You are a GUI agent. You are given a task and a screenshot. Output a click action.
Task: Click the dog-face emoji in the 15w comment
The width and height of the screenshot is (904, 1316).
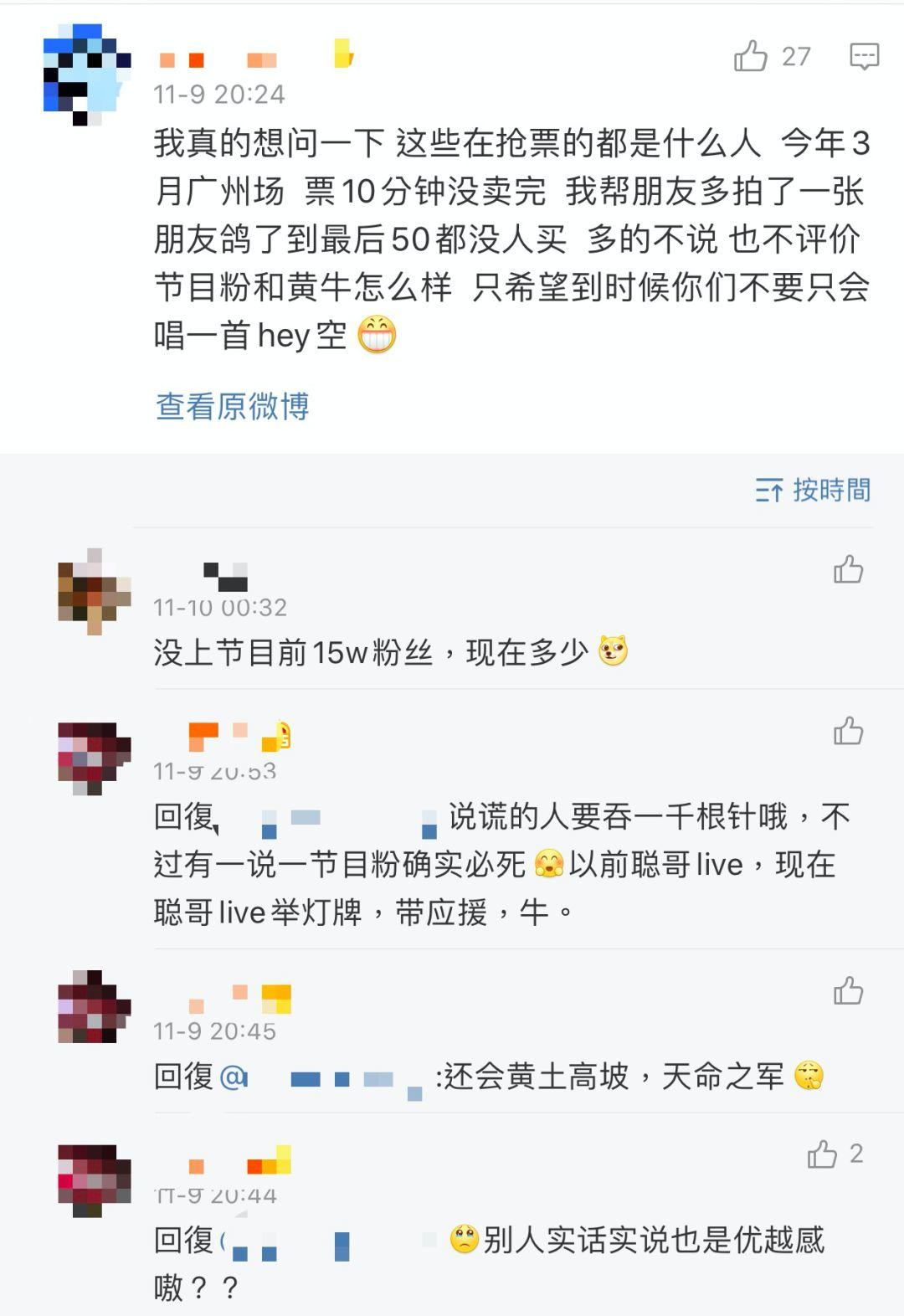coord(614,650)
